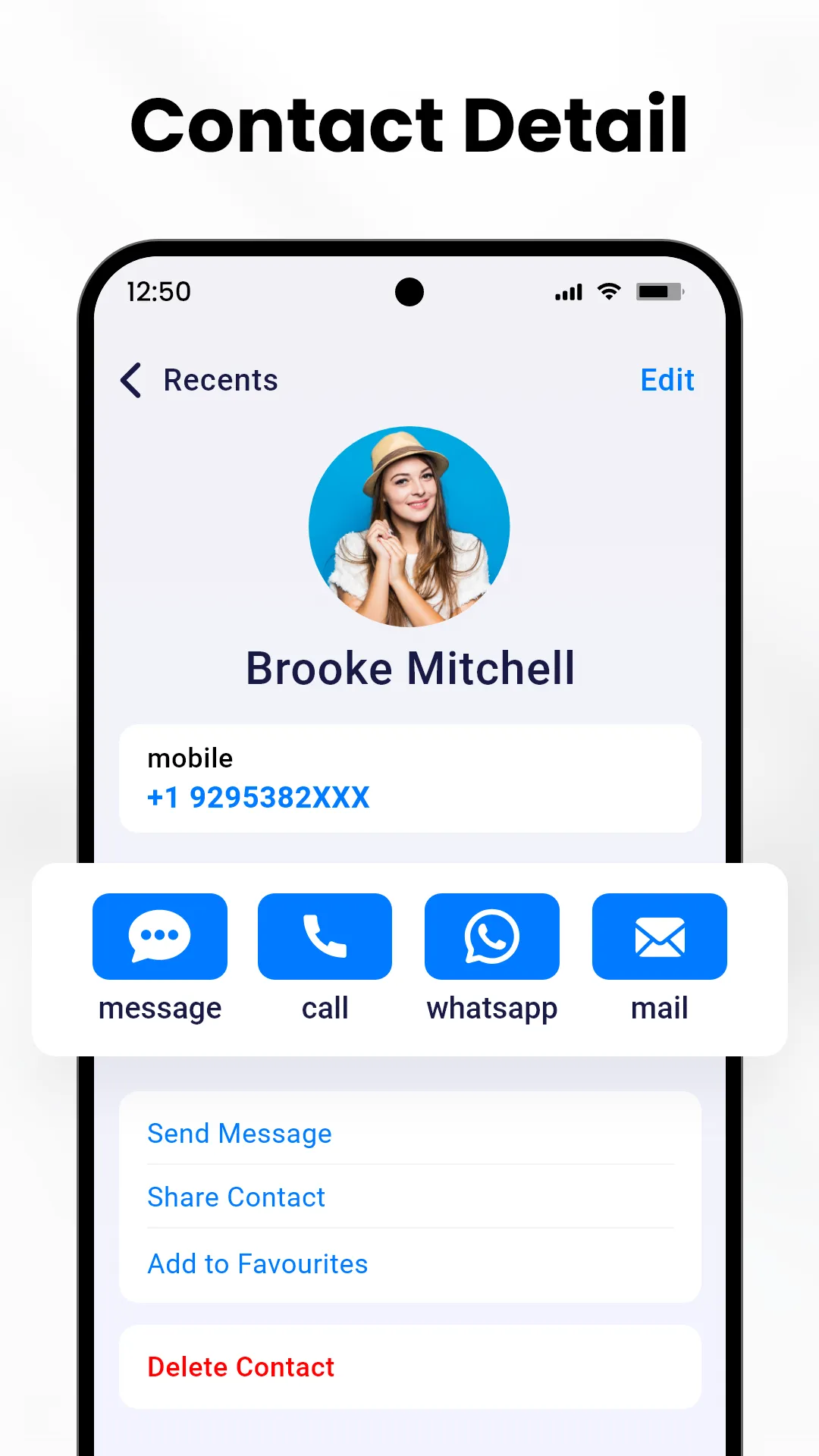Open the Edit option for this contact
This screenshot has width=819, height=1456.
coord(667,380)
